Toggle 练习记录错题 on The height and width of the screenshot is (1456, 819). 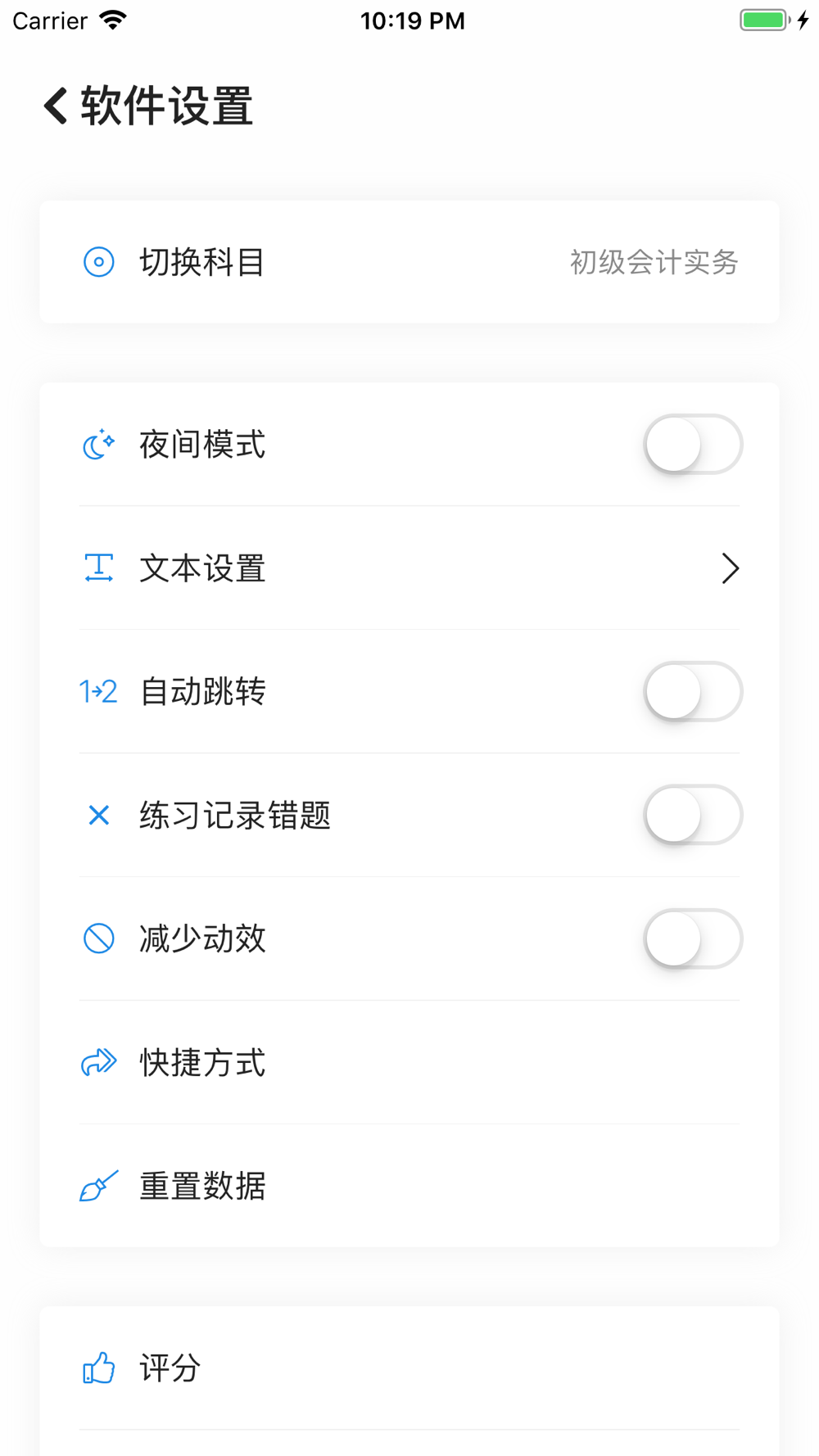tap(693, 816)
